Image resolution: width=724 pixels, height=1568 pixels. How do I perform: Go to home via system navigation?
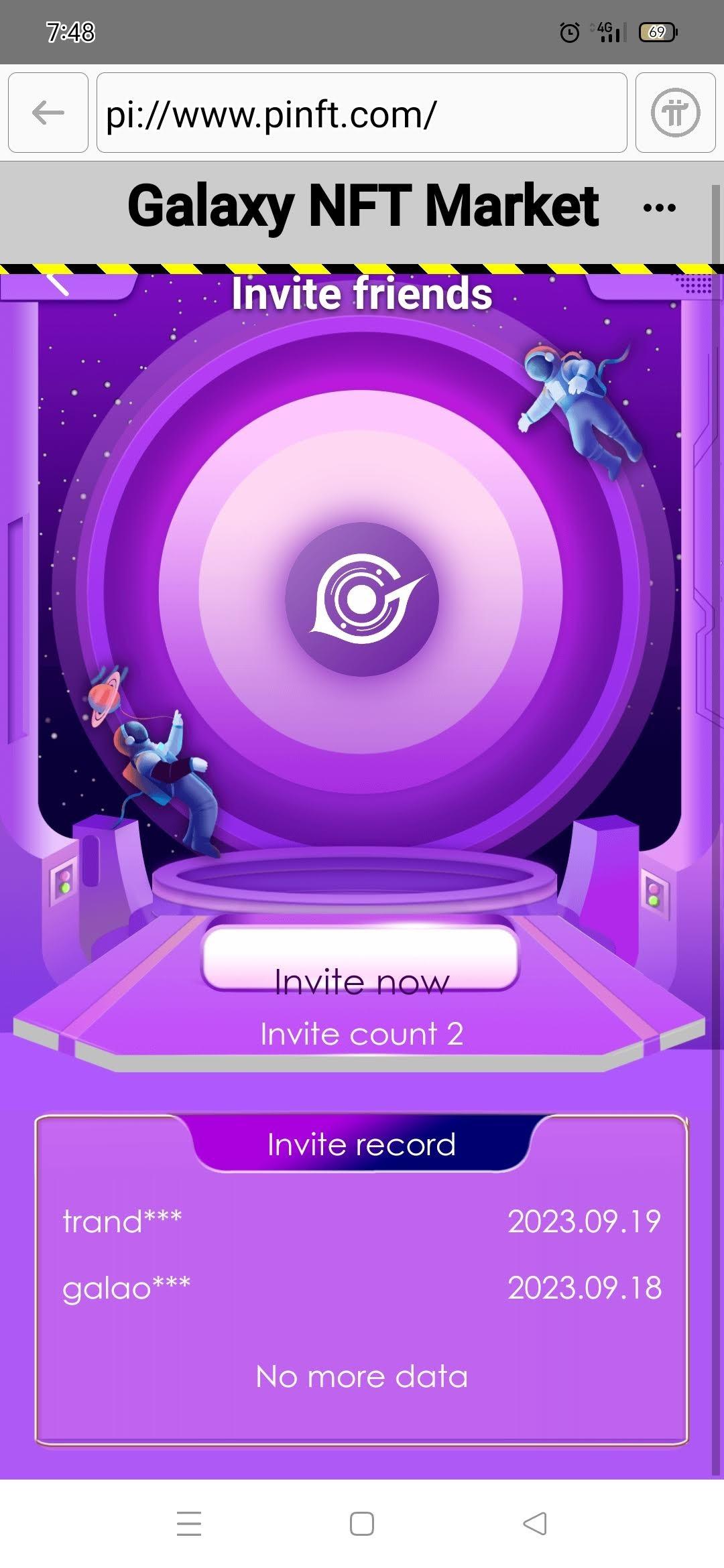click(362, 1523)
